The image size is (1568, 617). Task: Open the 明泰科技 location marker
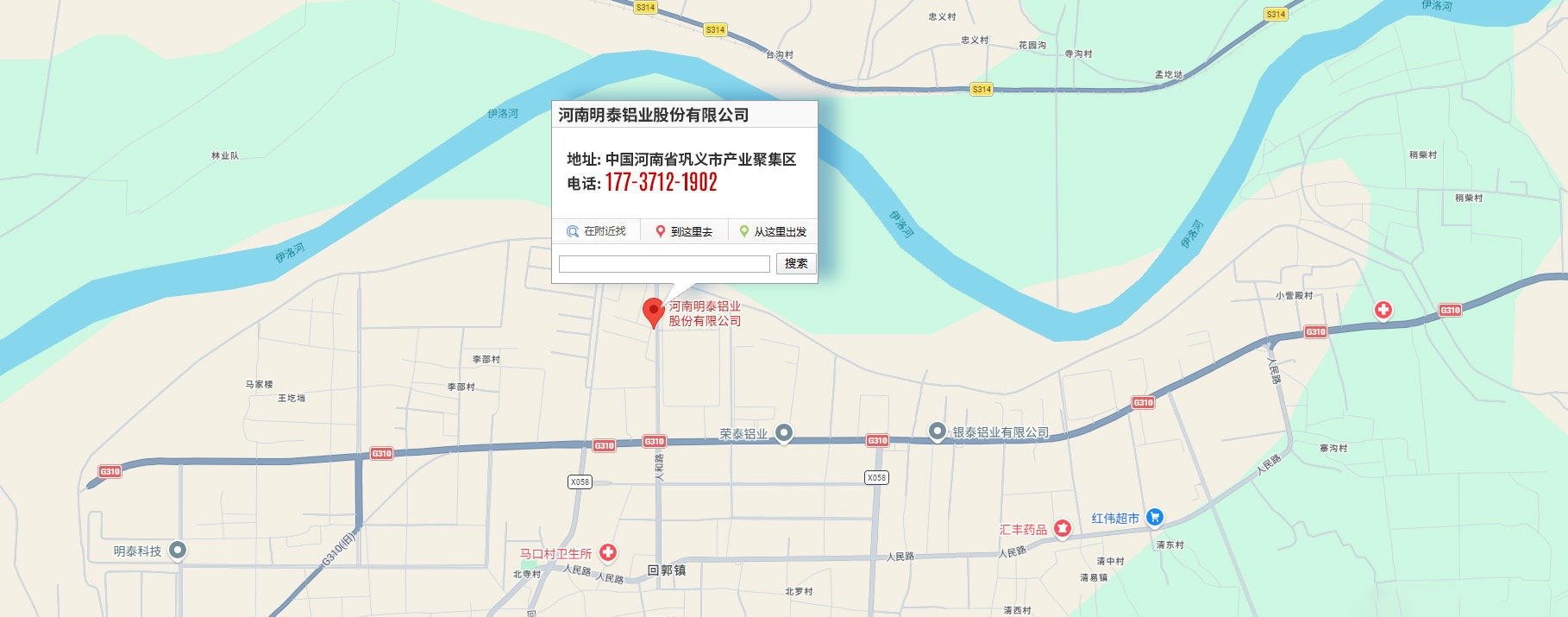click(x=178, y=549)
